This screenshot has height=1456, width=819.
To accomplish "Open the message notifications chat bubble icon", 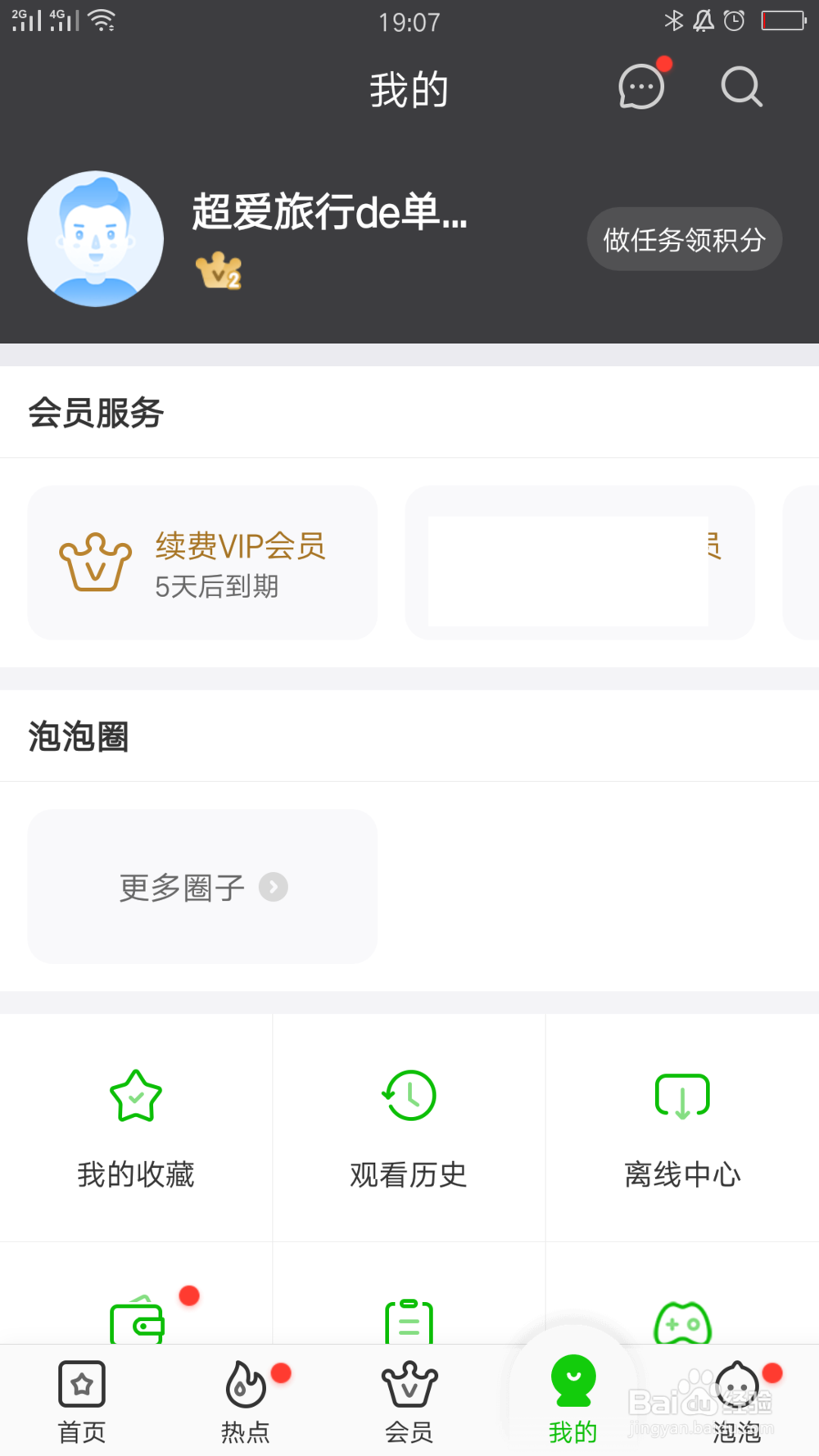I will pyautogui.click(x=640, y=88).
